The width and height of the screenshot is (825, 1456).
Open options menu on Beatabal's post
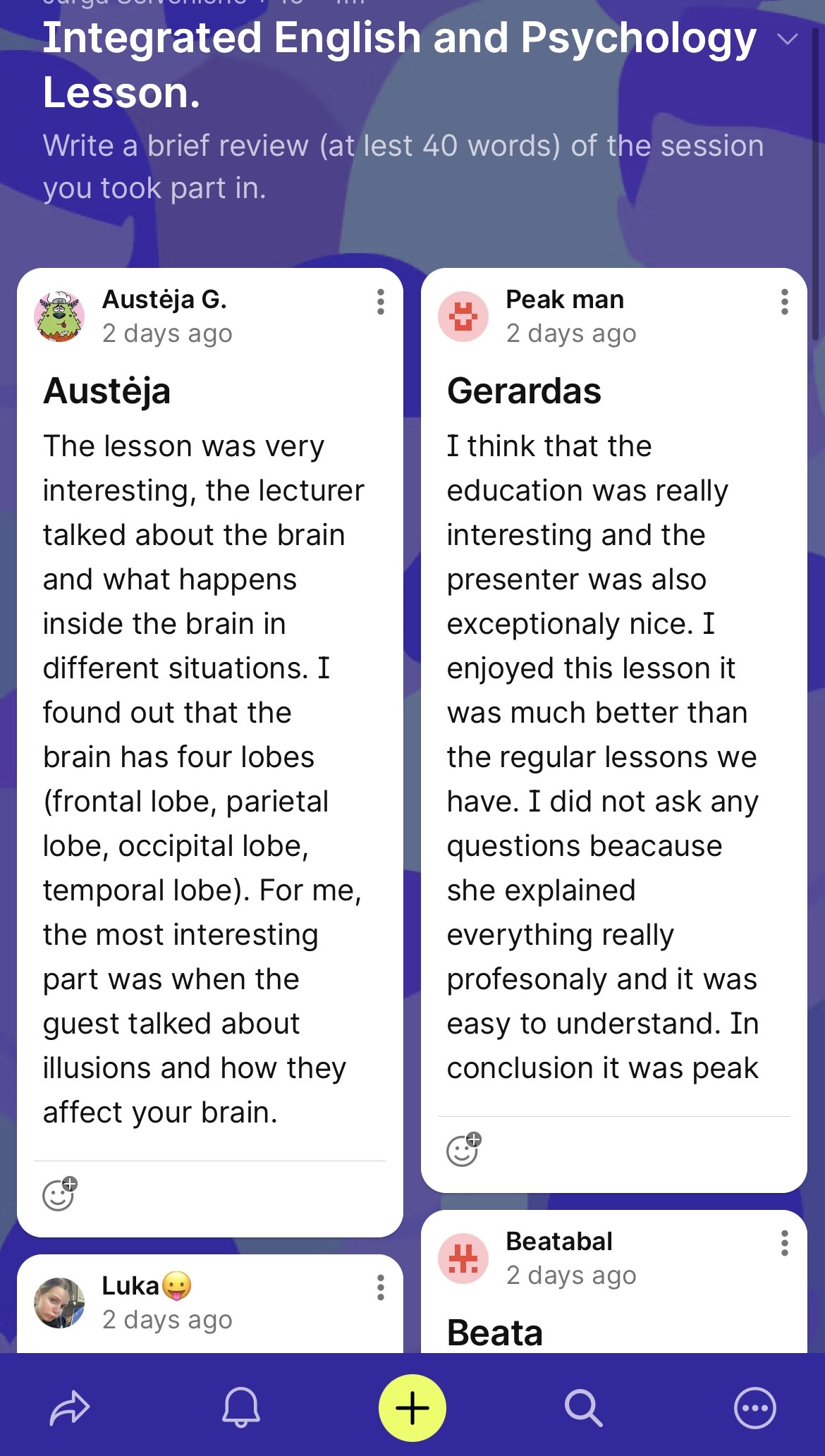coord(784,1243)
